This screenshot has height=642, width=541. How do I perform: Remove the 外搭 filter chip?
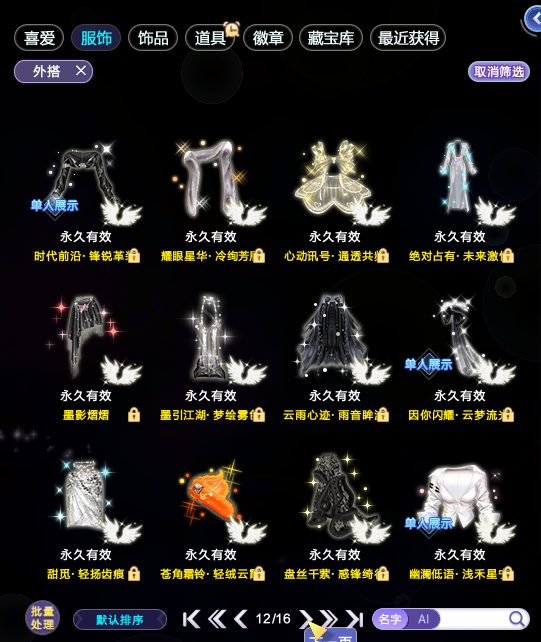click(81, 71)
